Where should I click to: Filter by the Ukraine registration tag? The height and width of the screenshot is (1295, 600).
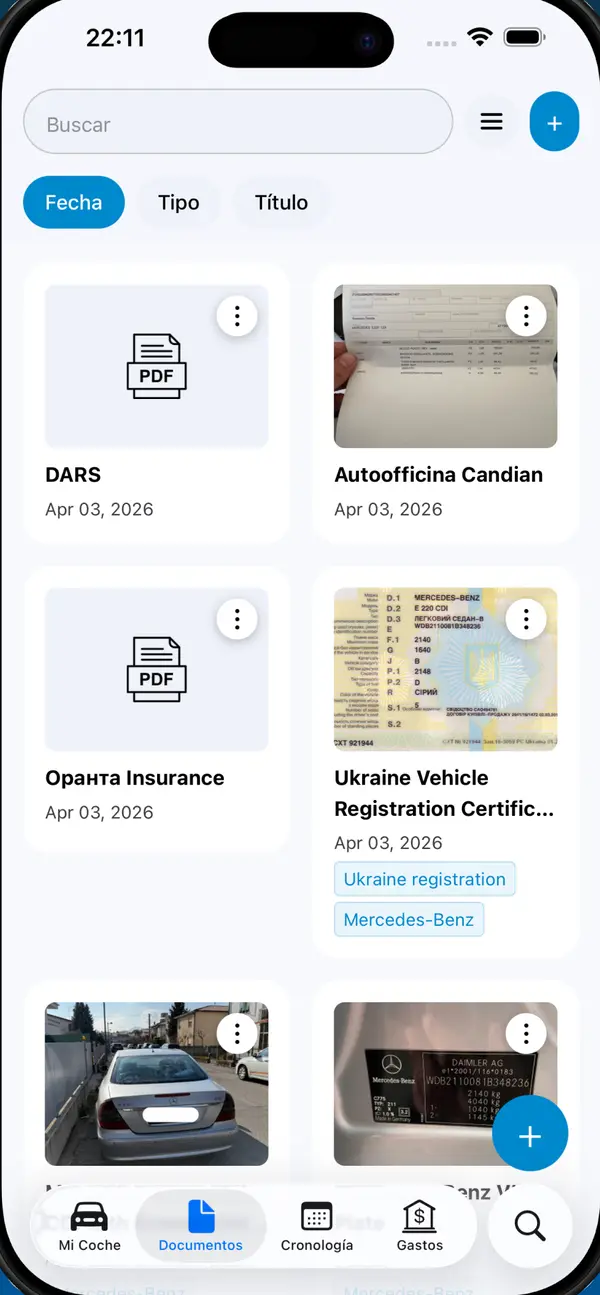425,879
